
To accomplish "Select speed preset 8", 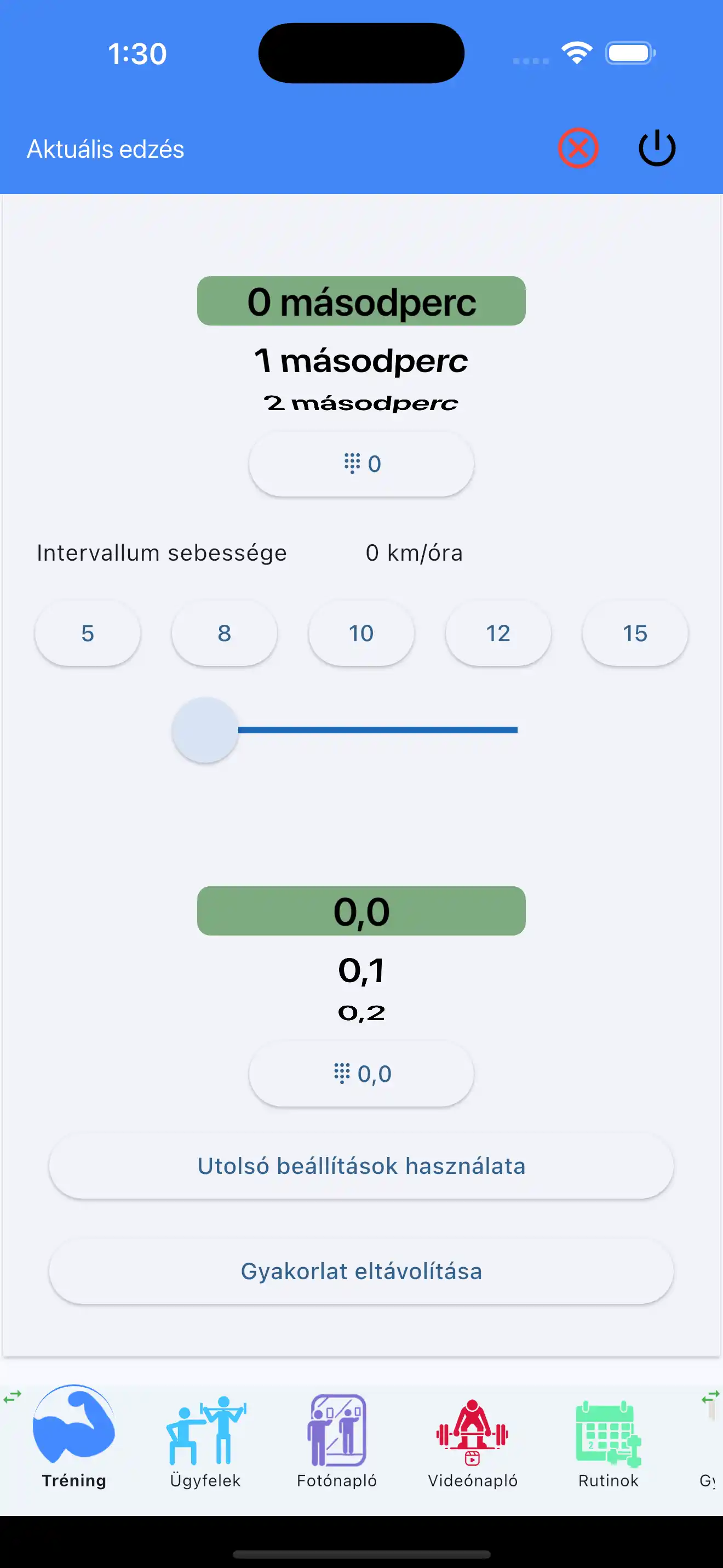I will click(225, 633).
